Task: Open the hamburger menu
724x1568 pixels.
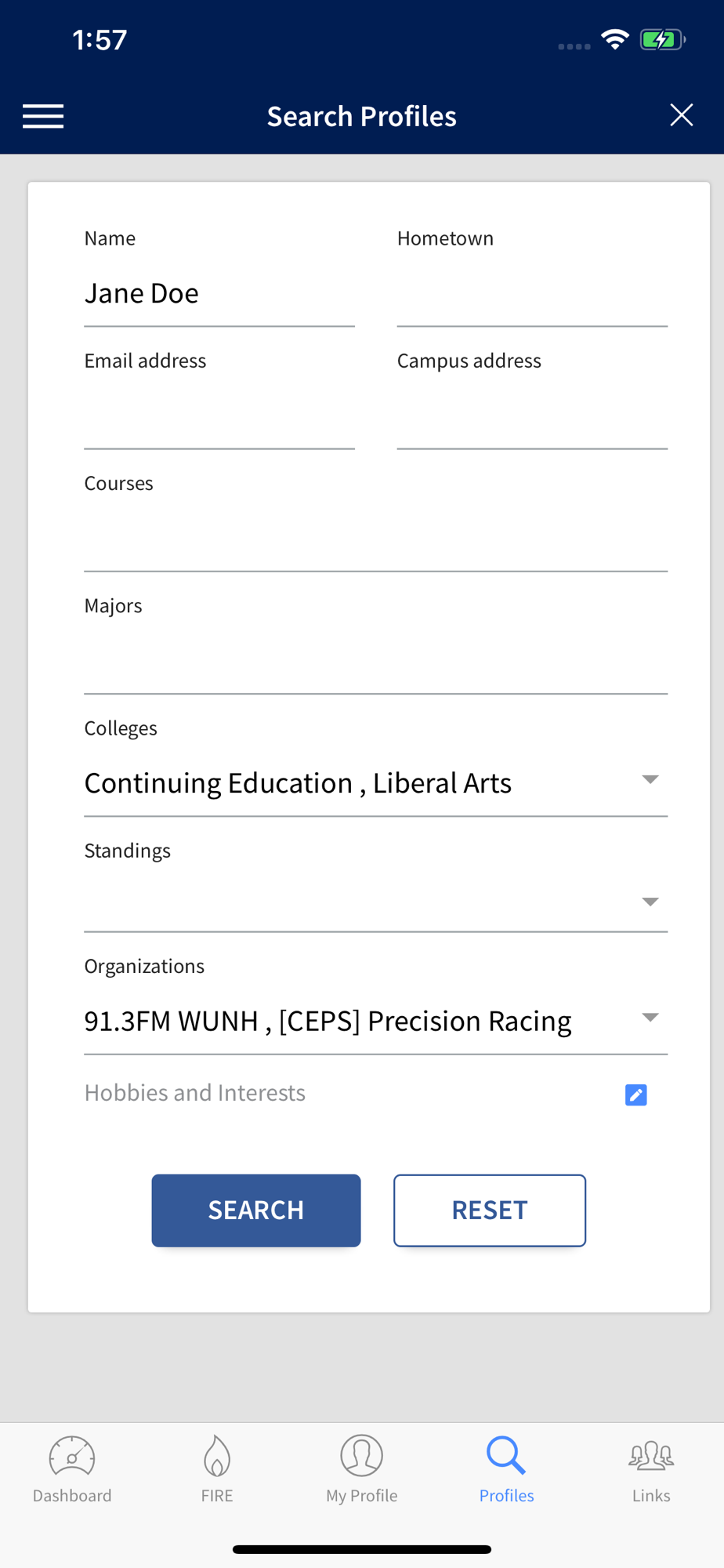Action: point(43,116)
